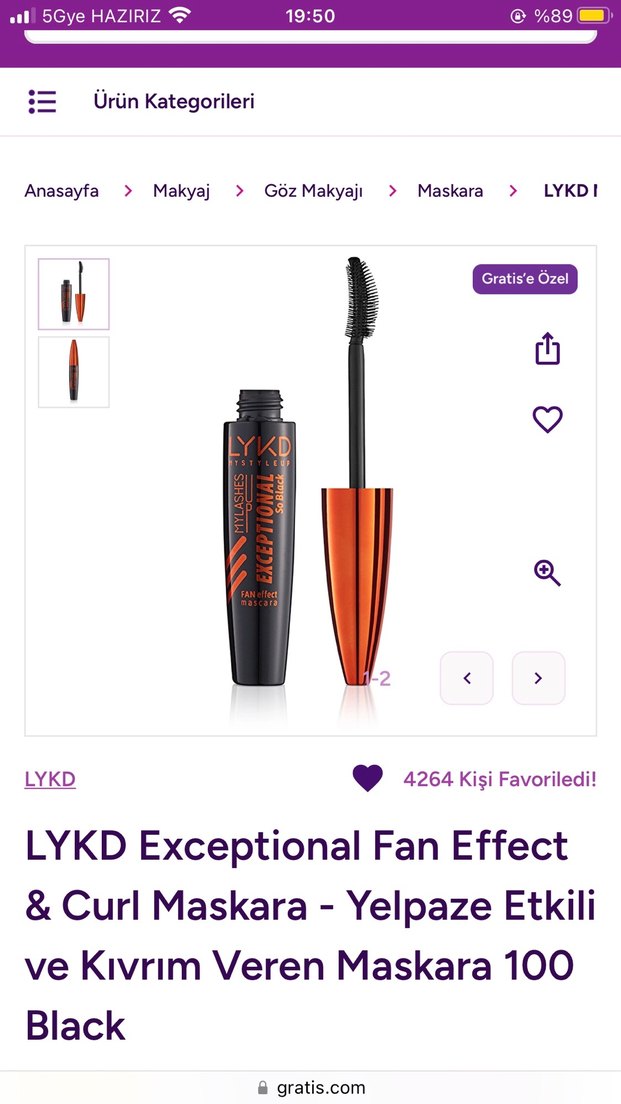Screen dimensions: 621x1104
Task: Zoom in on the product image
Action: 547,573
